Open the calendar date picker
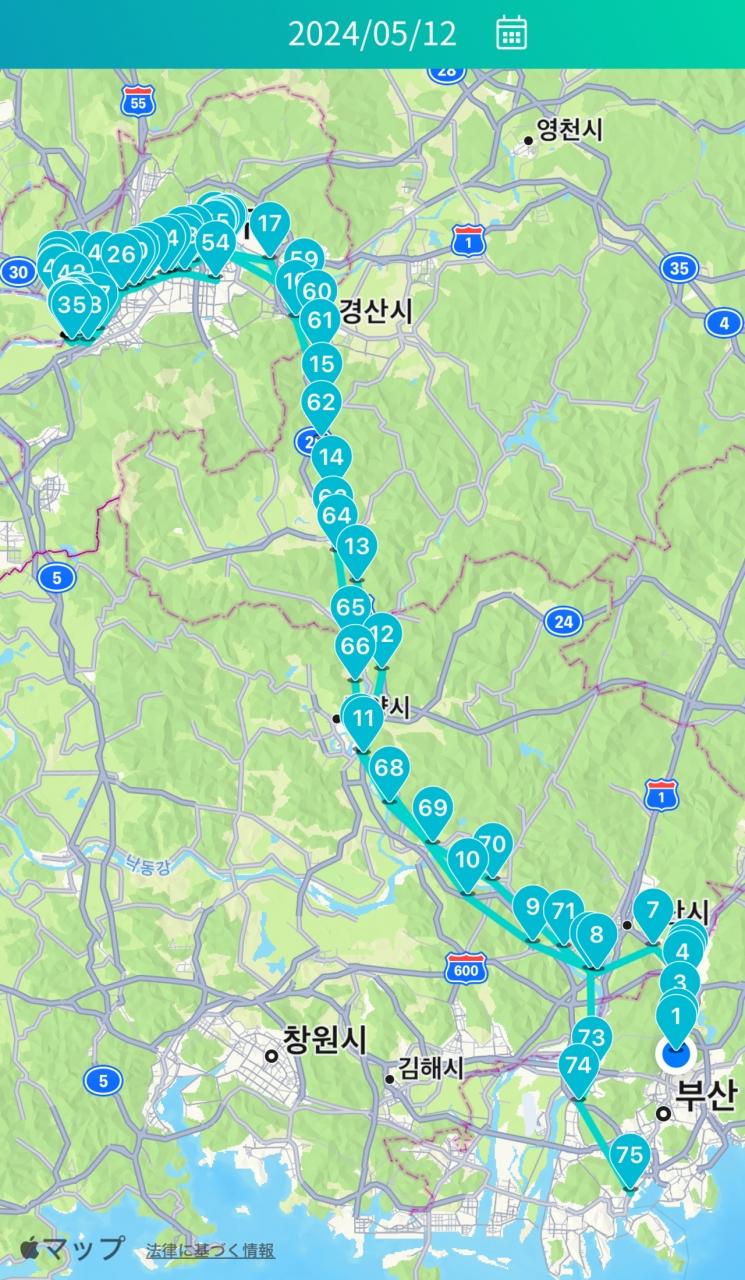 tap(511, 33)
